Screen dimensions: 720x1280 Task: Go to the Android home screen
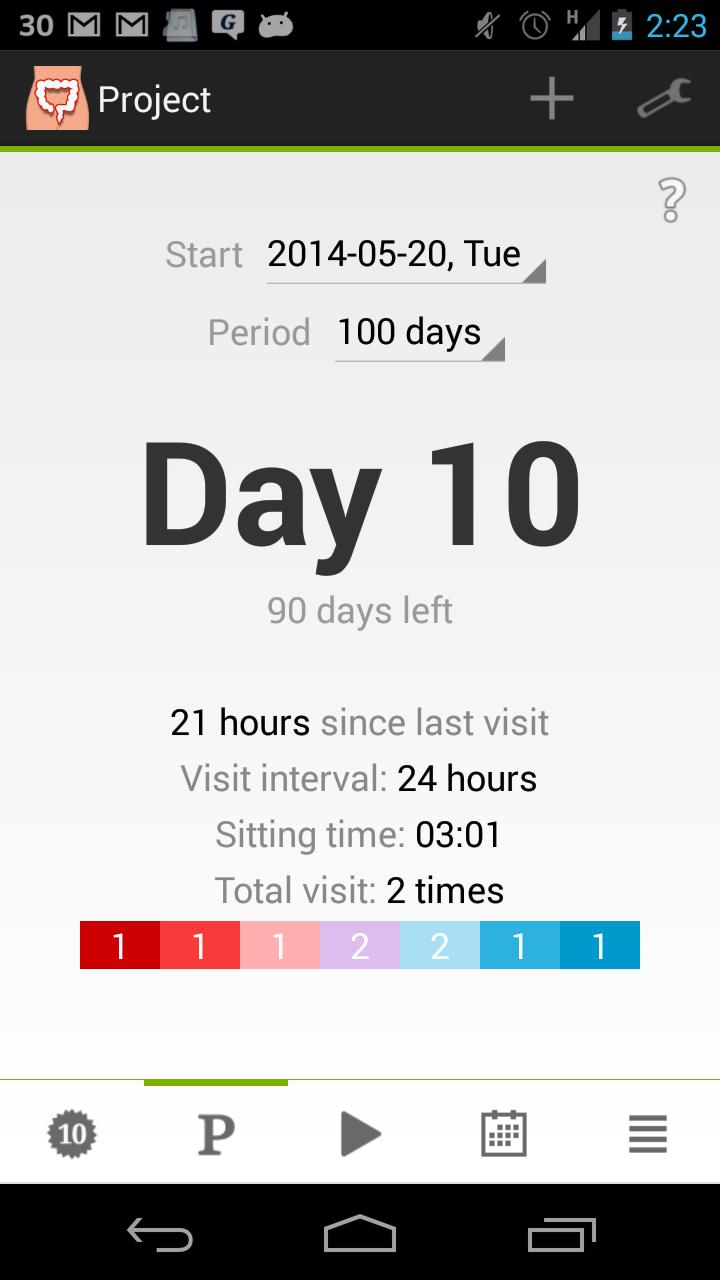(360, 1234)
